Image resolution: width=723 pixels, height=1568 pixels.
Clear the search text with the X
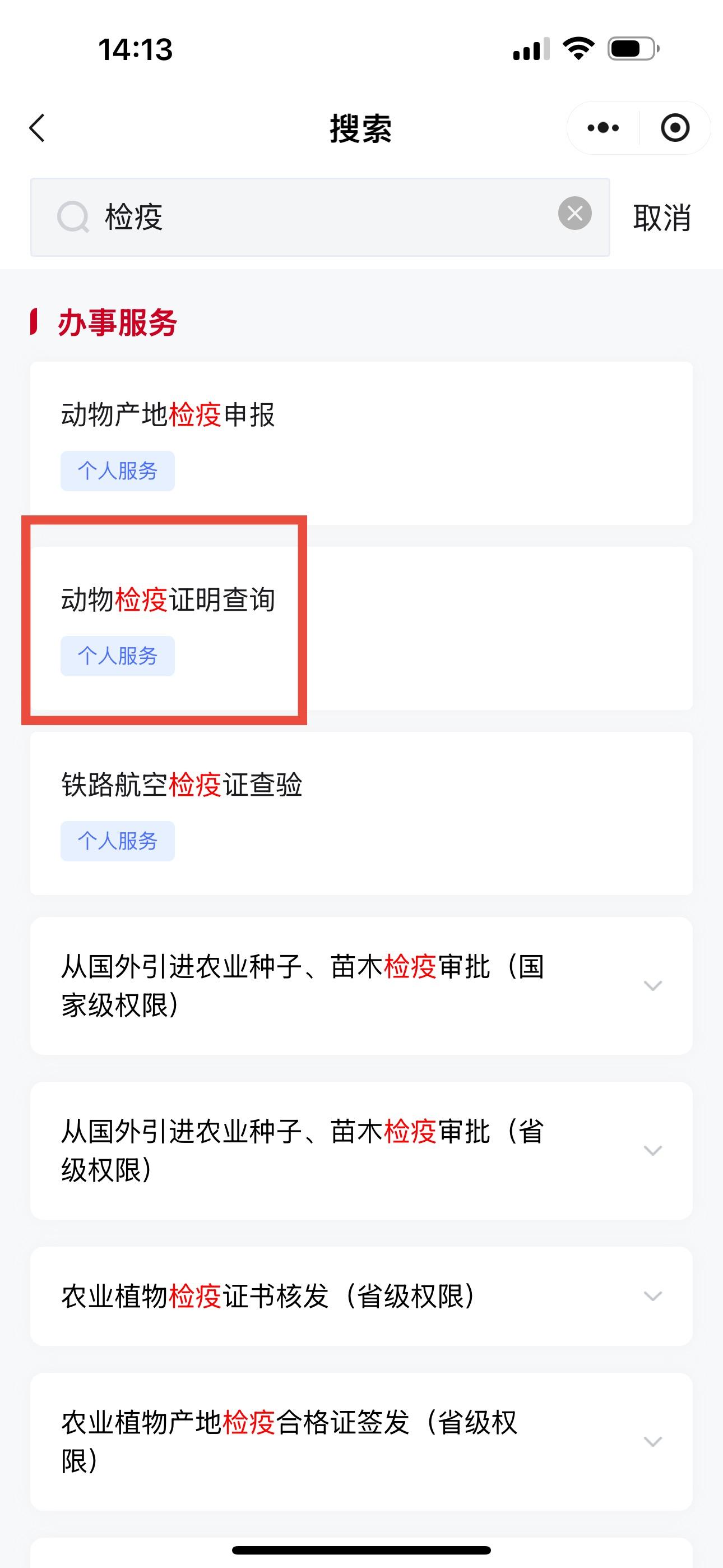click(575, 213)
